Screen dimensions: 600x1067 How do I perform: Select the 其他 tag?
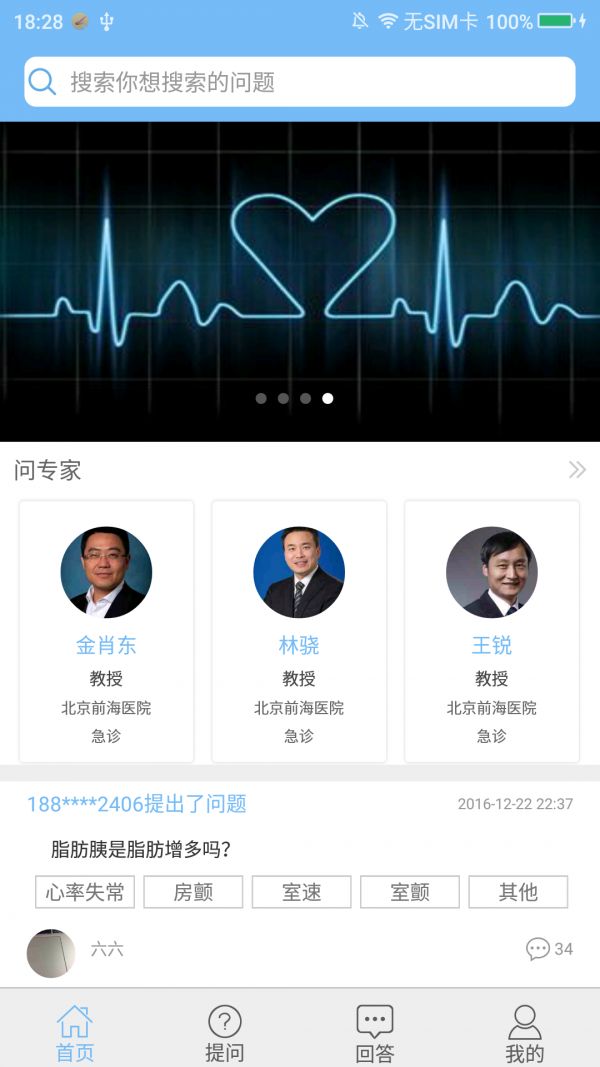point(518,892)
